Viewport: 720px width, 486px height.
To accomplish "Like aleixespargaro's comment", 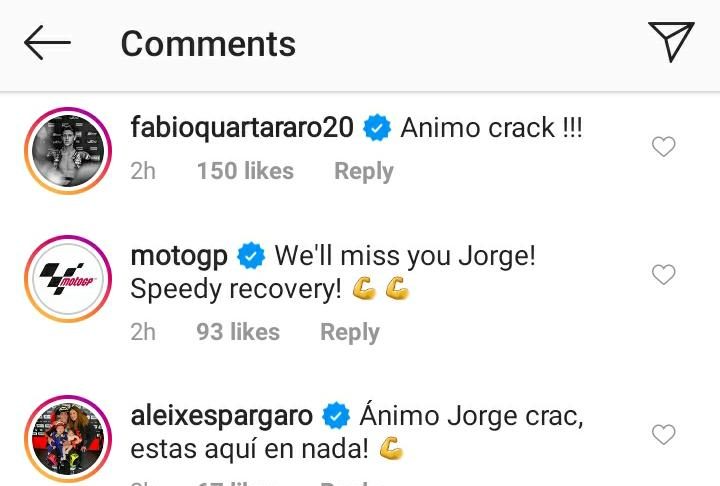I will point(663,434).
